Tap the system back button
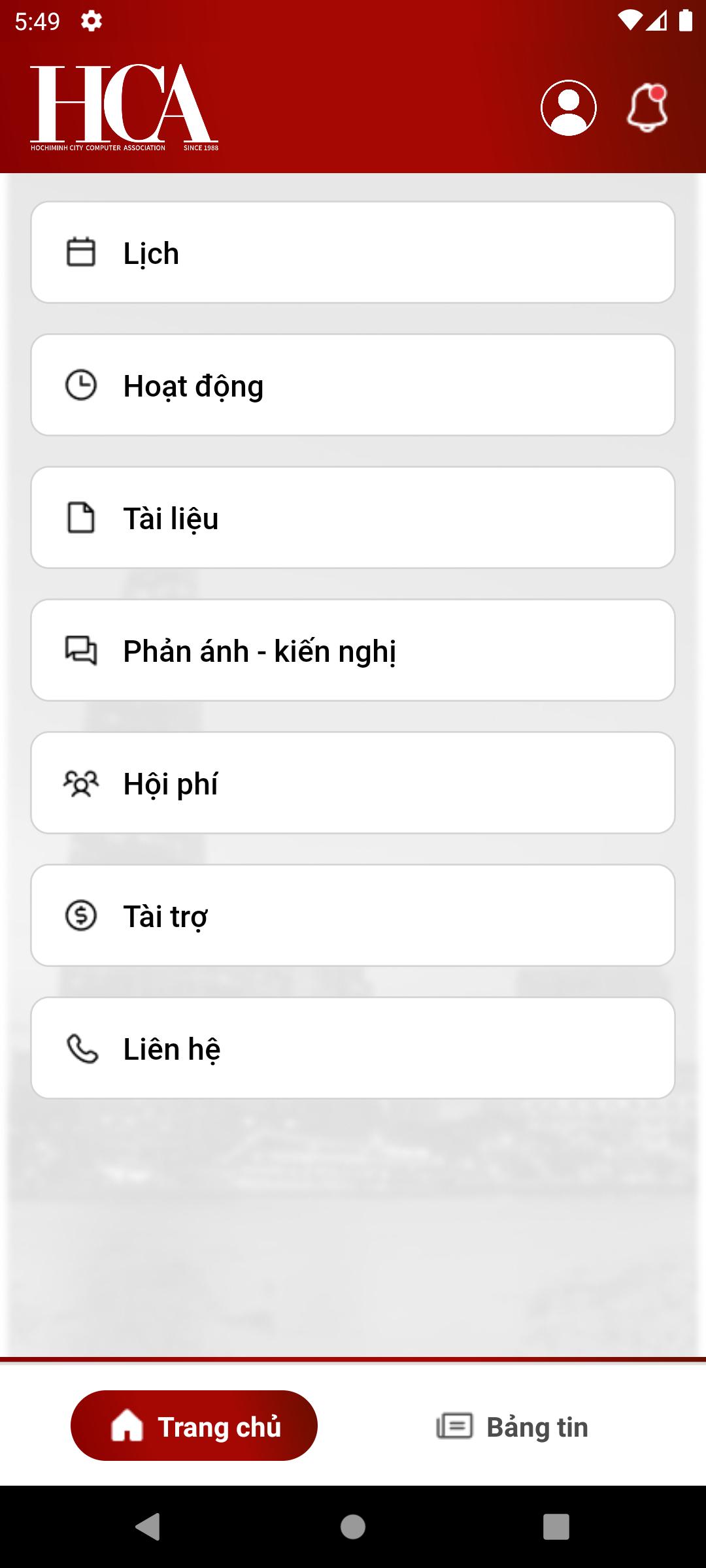The image size is (706, 1568). point(148,1527)
